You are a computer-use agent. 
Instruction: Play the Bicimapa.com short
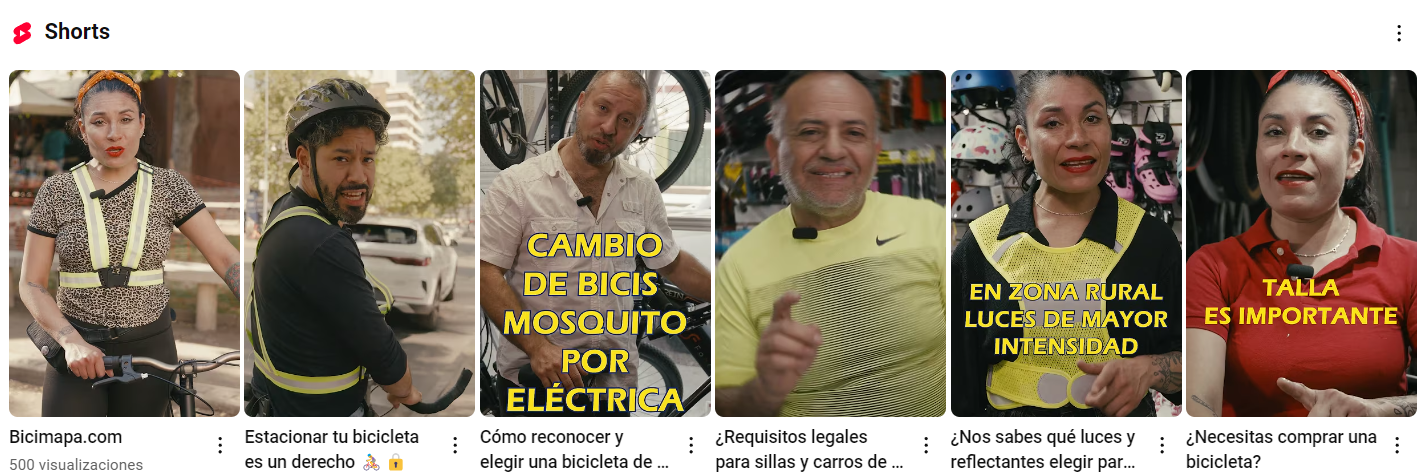tap(124, 243)
